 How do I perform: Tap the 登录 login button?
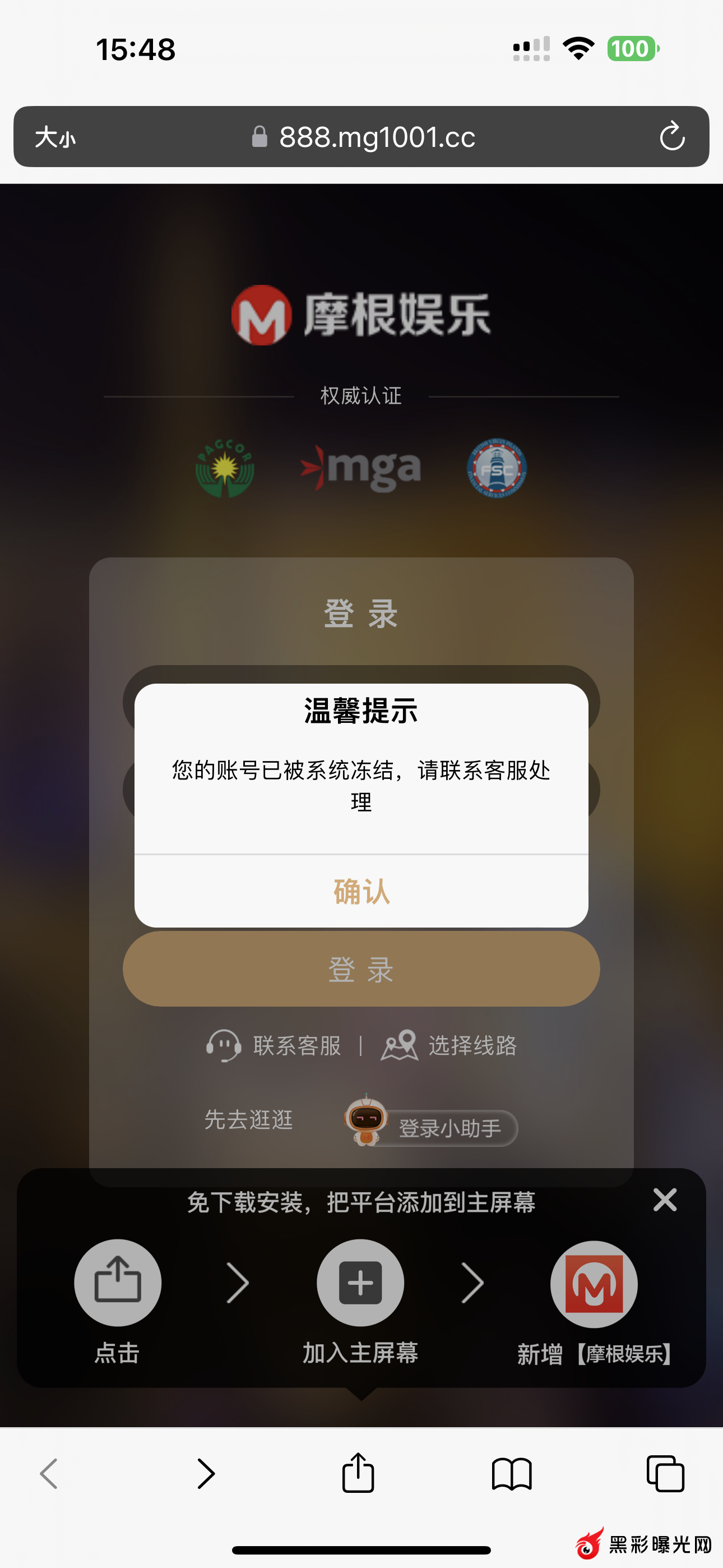[361, 969]
